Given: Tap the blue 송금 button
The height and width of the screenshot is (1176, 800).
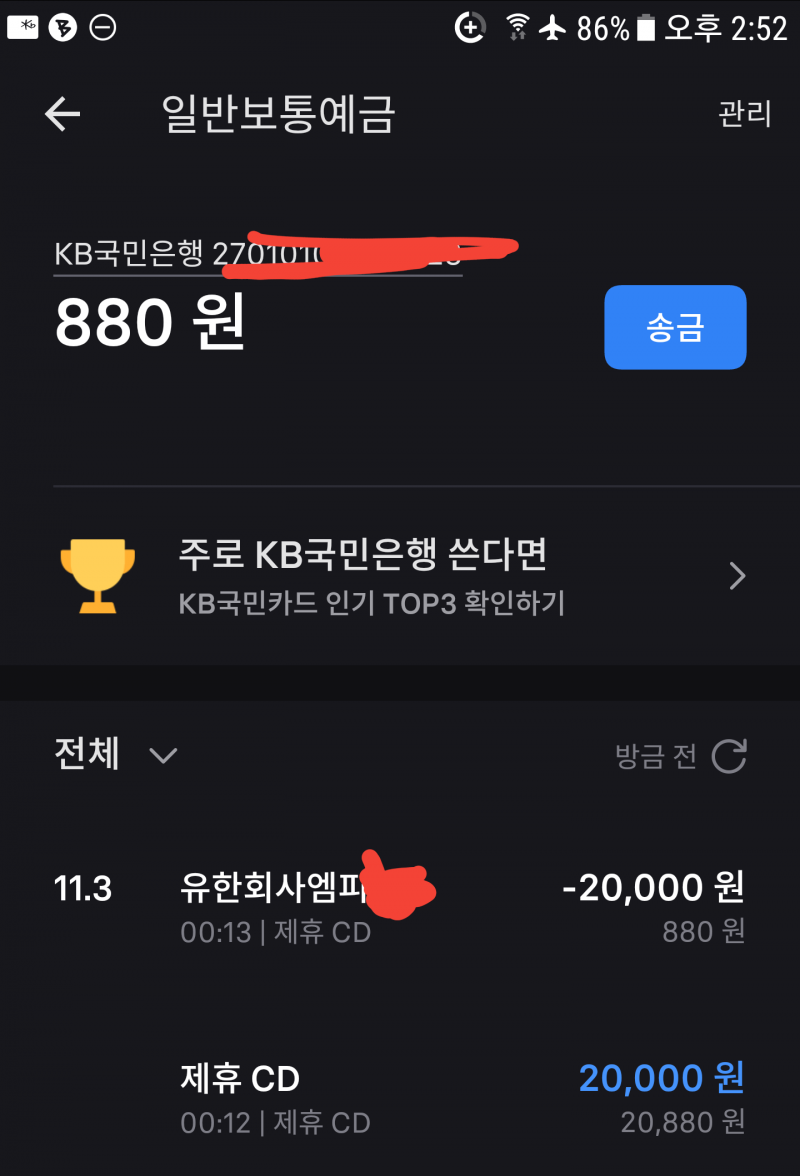Looking at the screenshot, I should 675,328.
